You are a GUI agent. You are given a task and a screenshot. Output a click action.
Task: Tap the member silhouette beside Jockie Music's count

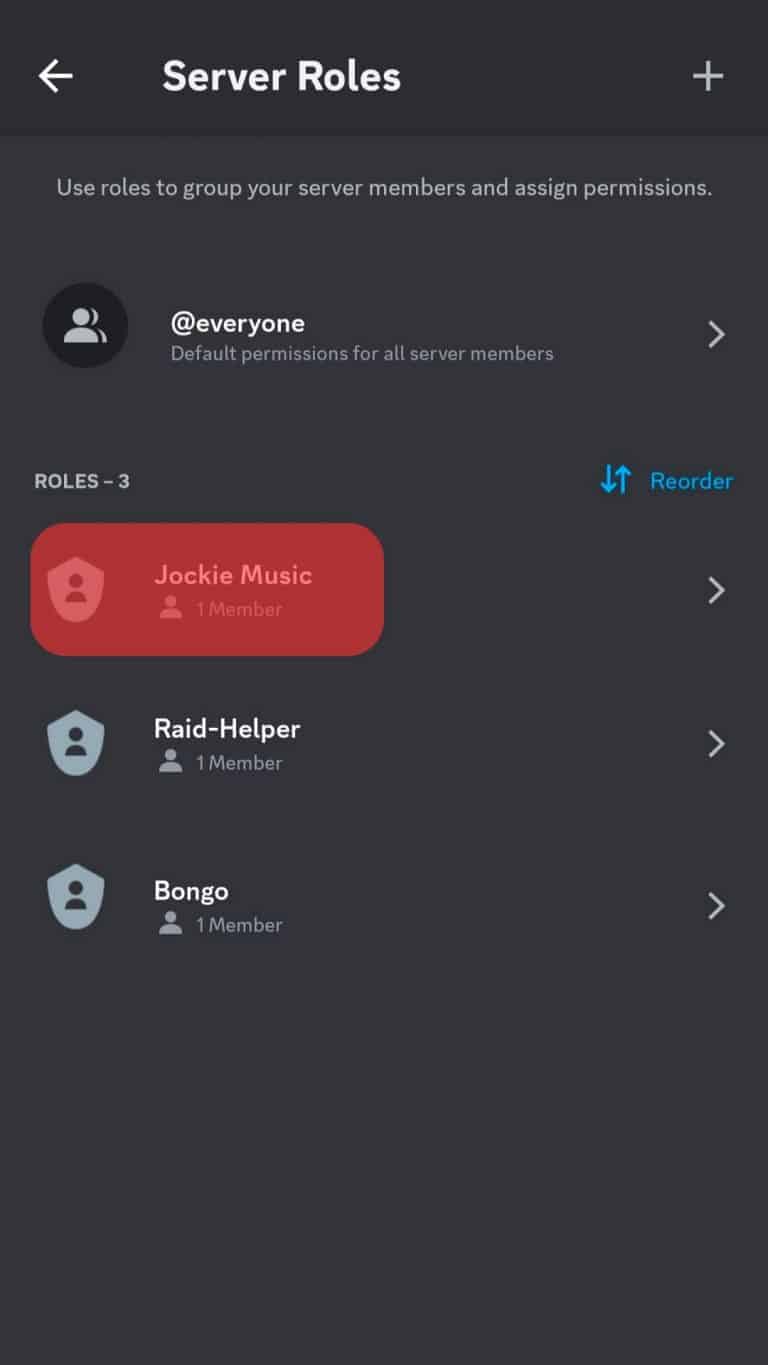tap(170, 608)
